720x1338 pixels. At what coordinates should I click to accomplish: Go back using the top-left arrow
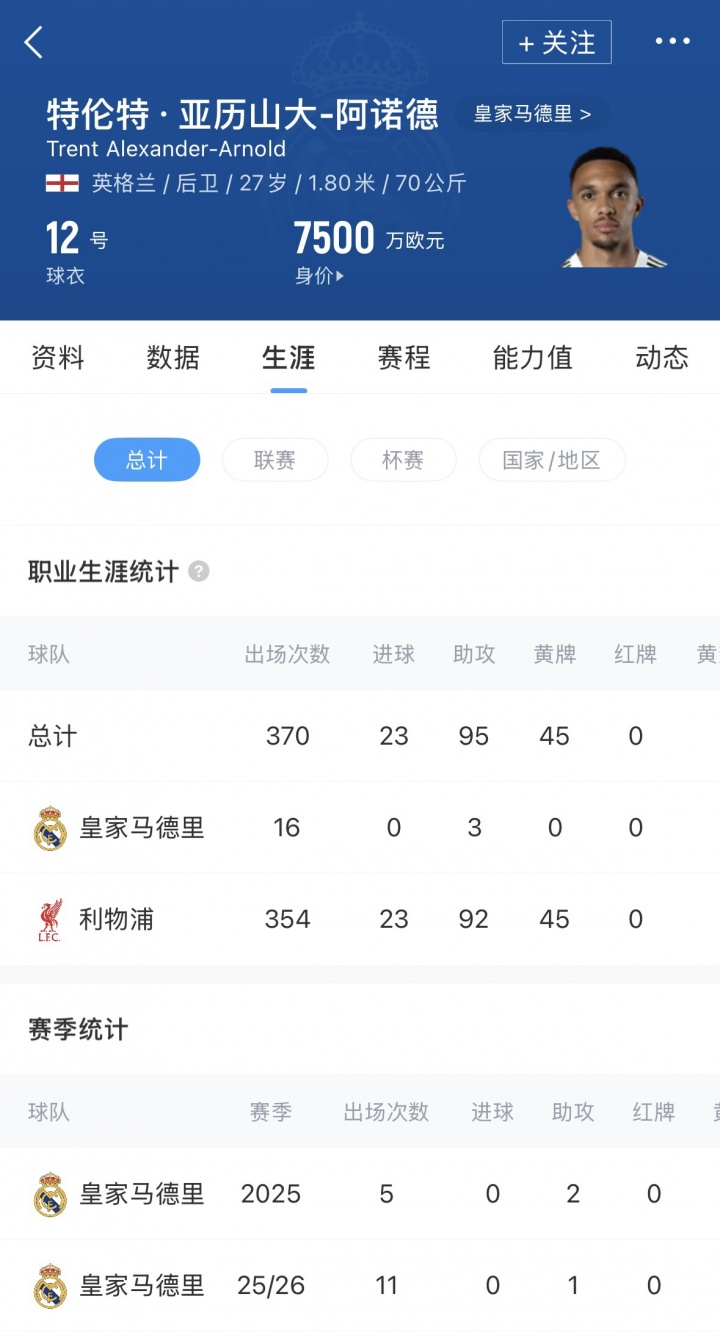tap(34, 43)
